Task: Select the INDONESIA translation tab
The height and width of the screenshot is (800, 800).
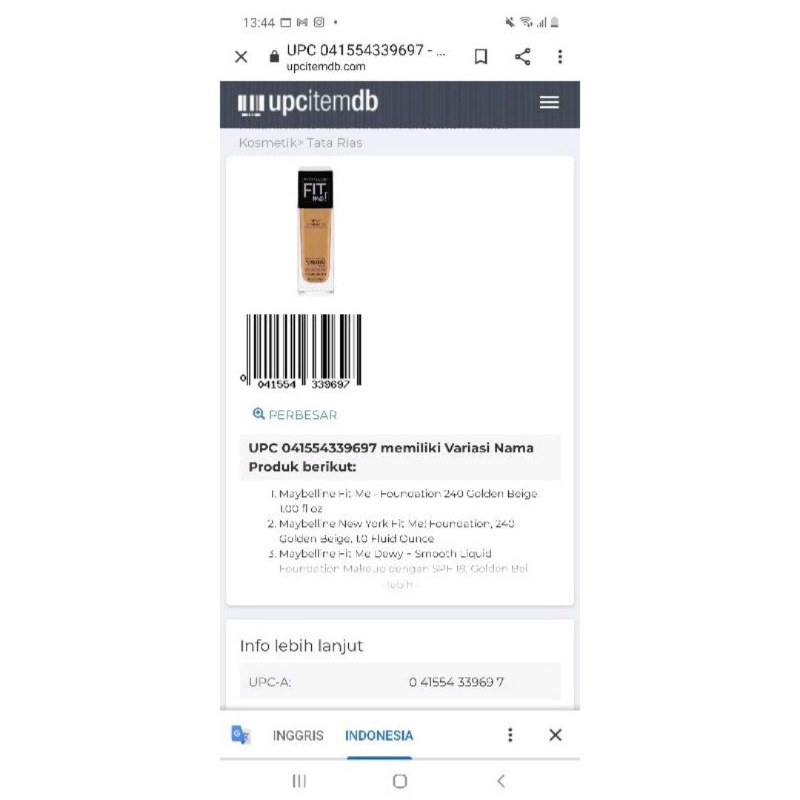Action: pyautogui.click(x=379, y=735)
